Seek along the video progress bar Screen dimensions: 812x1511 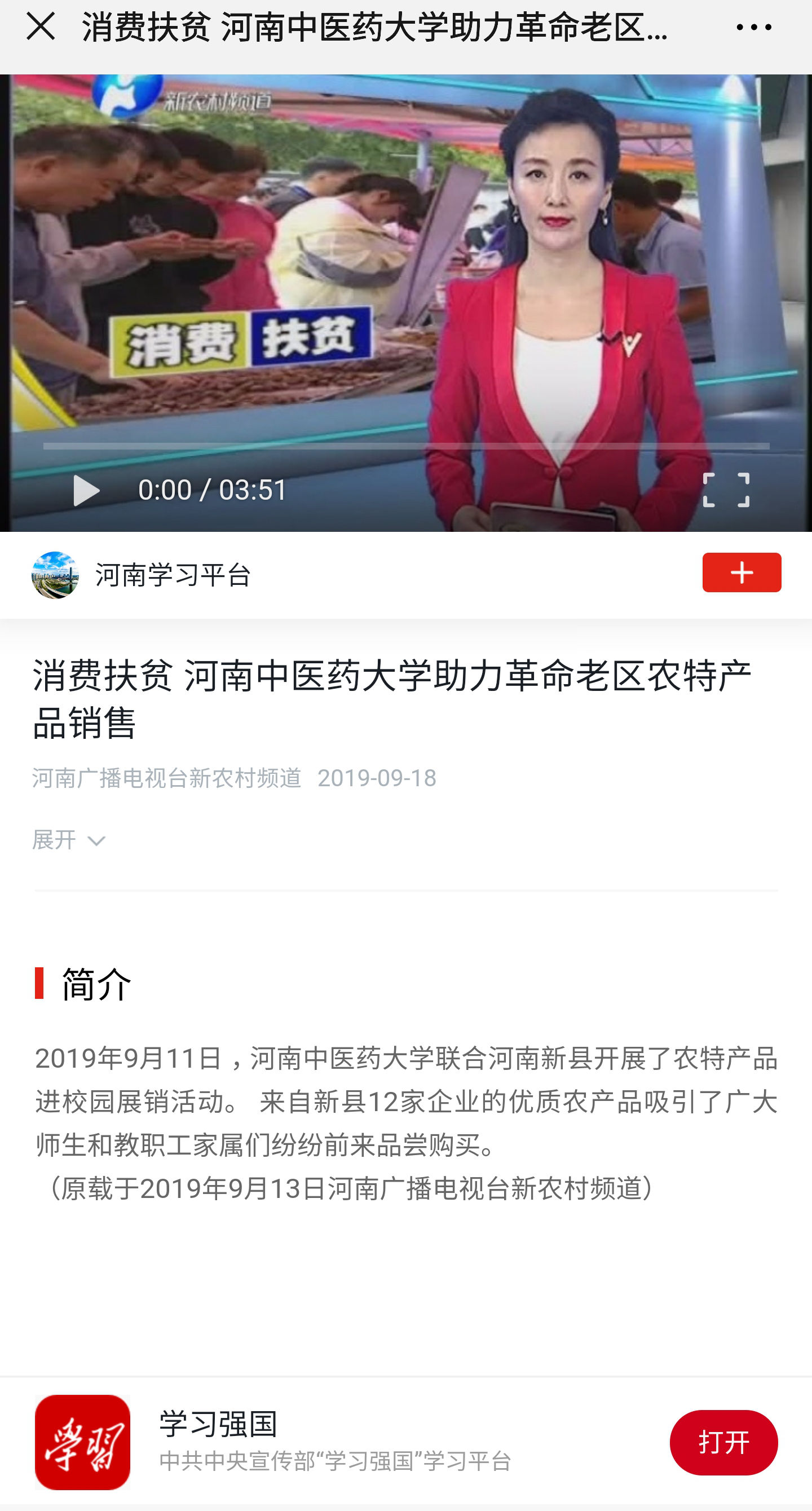(405, 446)
